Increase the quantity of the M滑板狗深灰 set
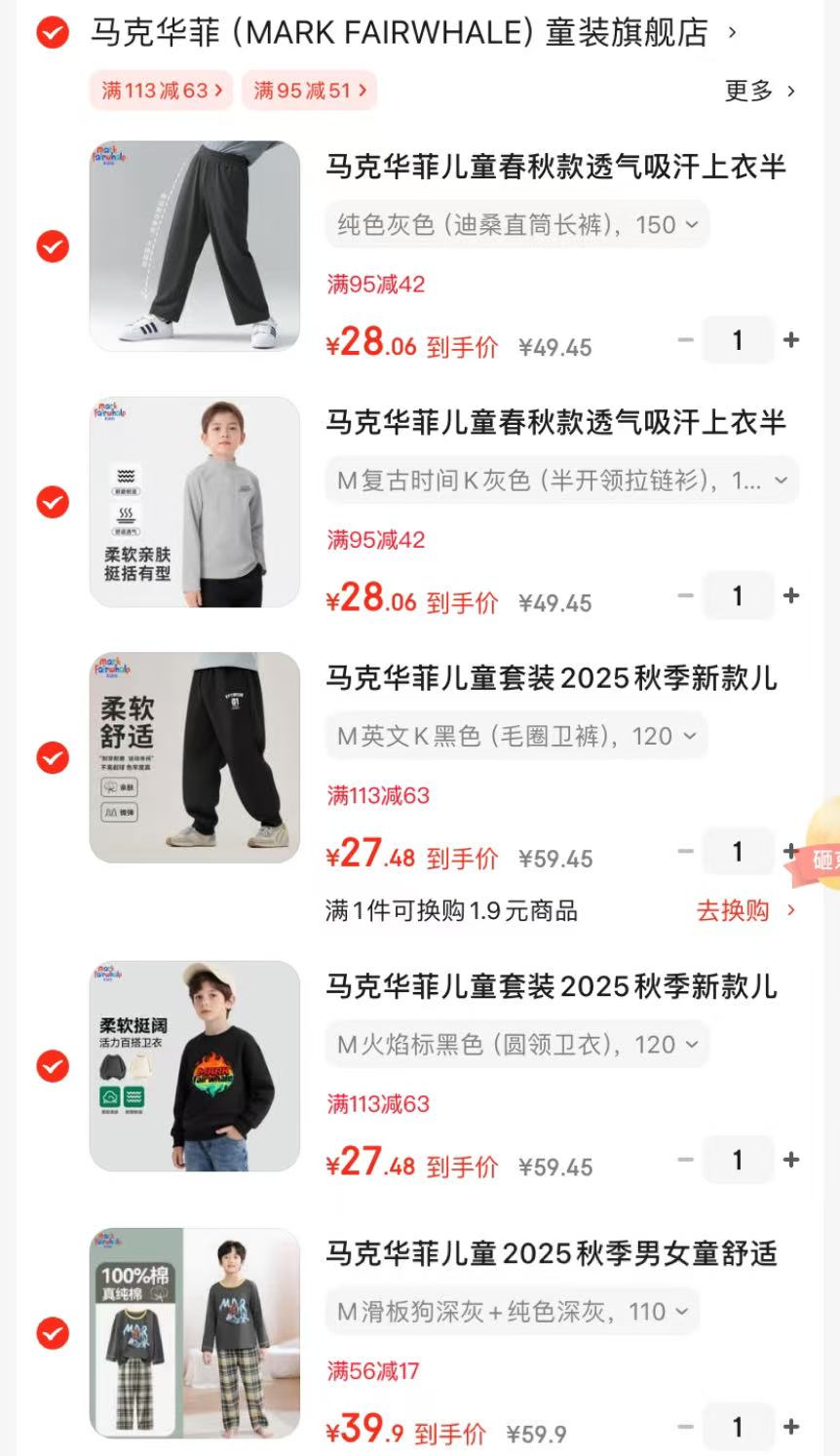This screenshot has height=1456, width=840. pyautogui.click(x=791, y=1427)
